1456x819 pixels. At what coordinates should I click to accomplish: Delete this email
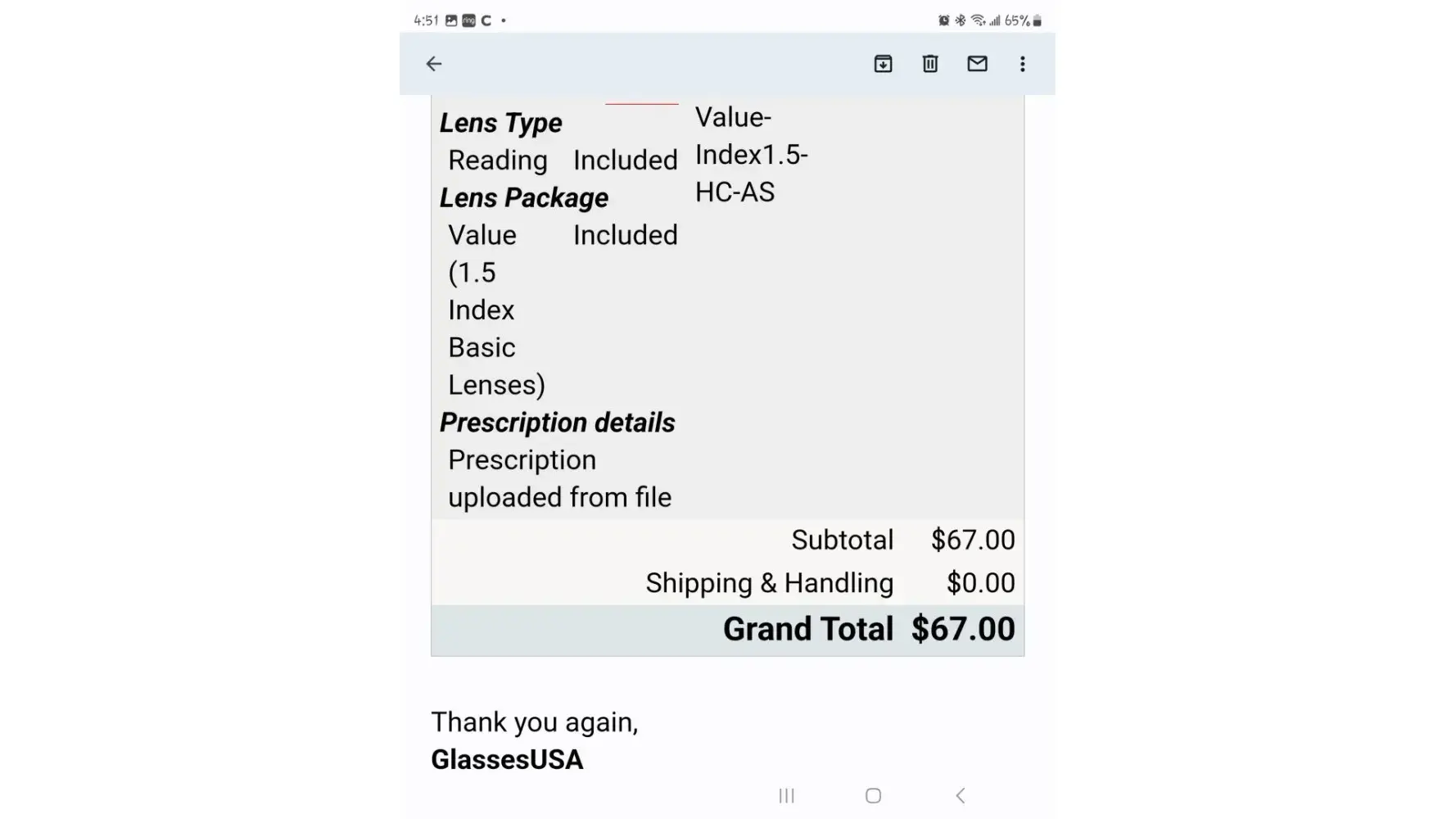click(930, 64)
